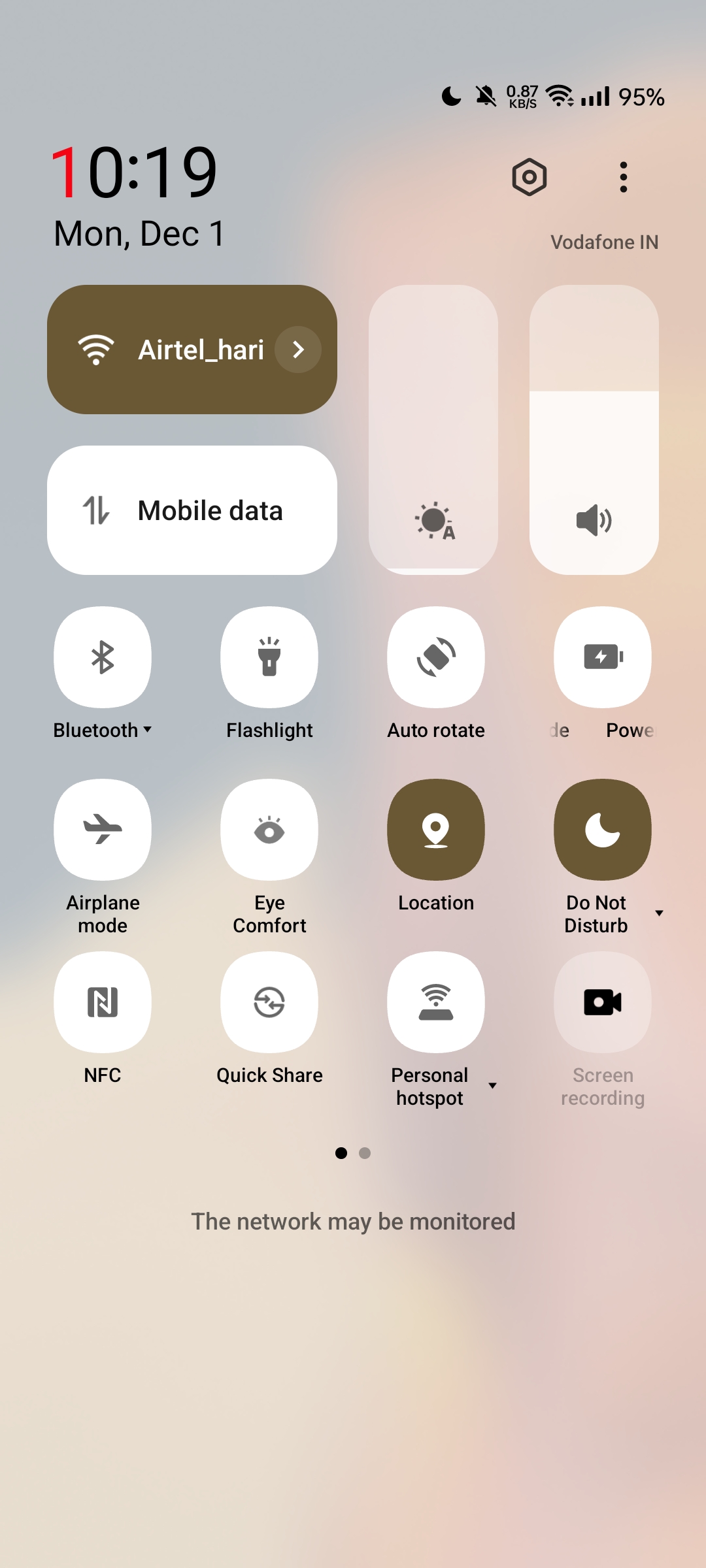Viewport: 706px width, 1568px height.
Task: Open Wi-Fi details arrow beside Airtel_hari
Action: (x=298, y=350)
